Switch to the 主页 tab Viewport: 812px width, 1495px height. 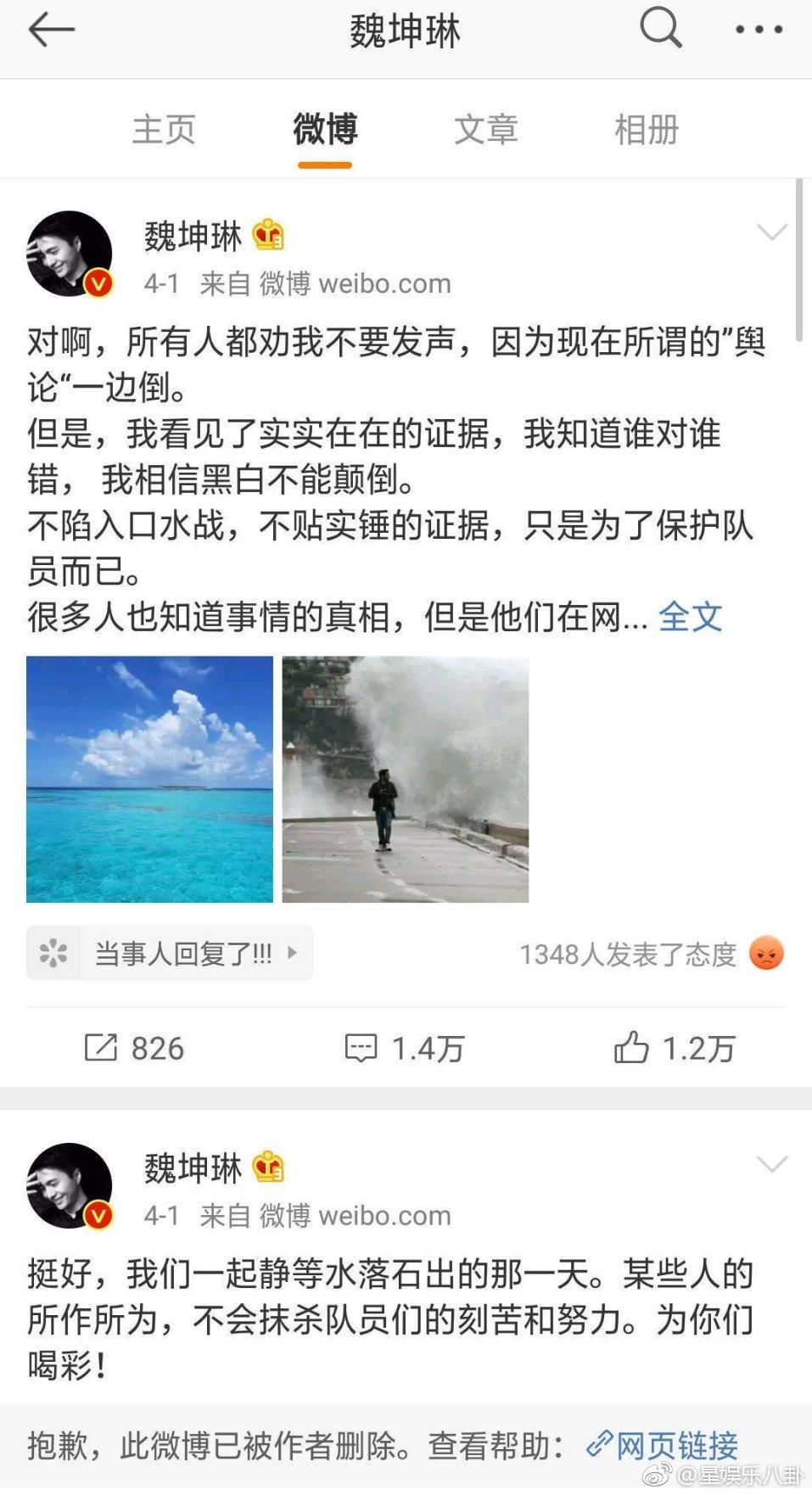(164, 130)
